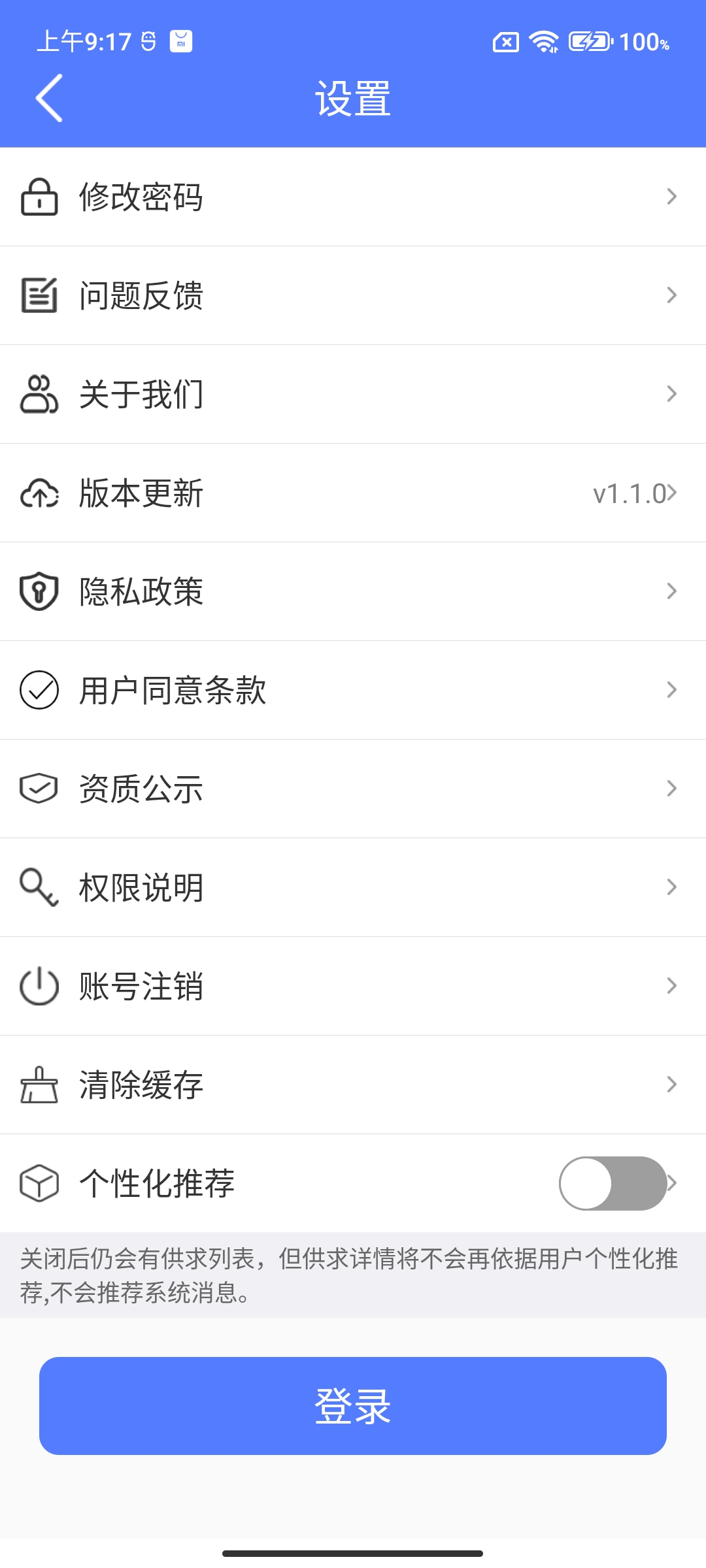This screenshot has width=706, height=1568.
Task: Open 关于我们 about page
Action: tap(353, 394)
